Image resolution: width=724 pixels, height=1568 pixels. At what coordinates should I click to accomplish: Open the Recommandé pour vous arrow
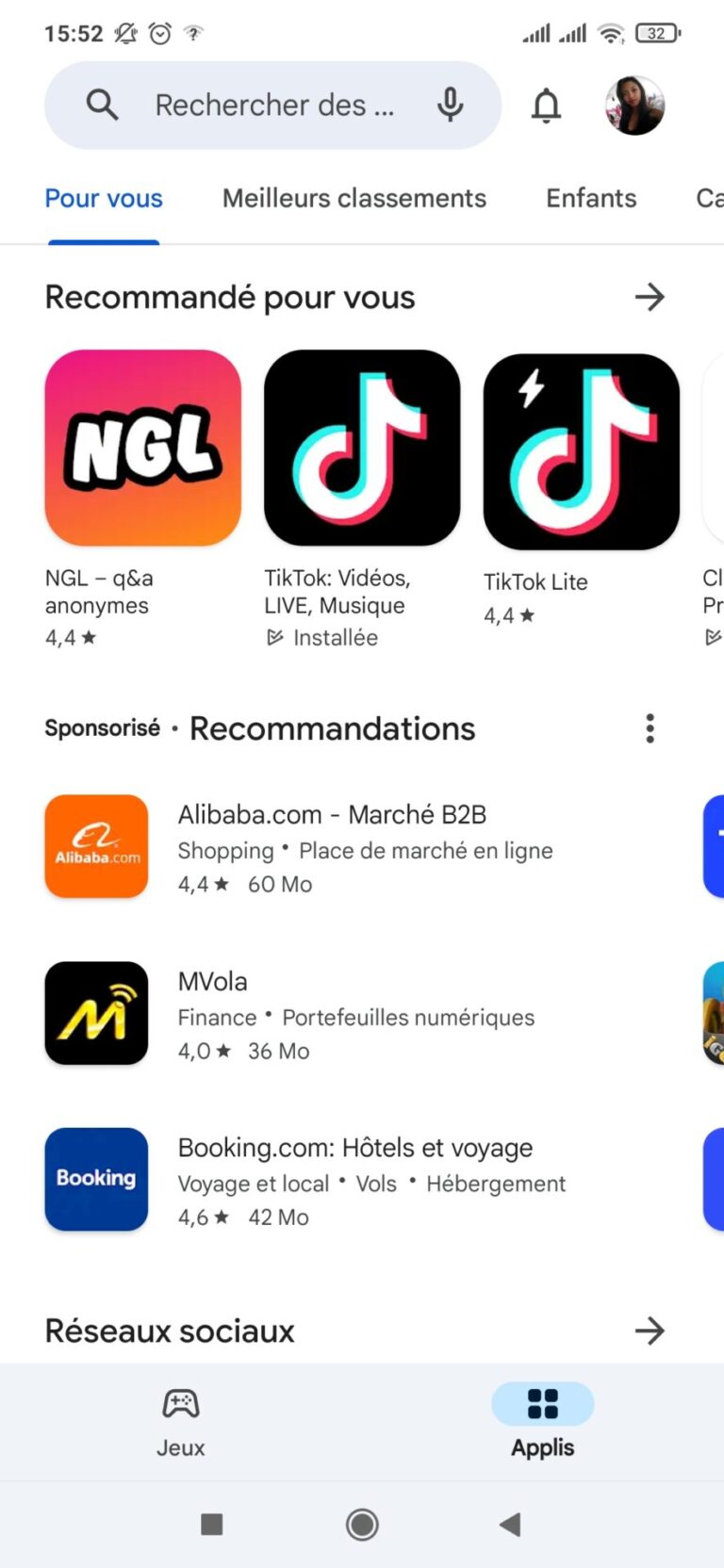650,298
